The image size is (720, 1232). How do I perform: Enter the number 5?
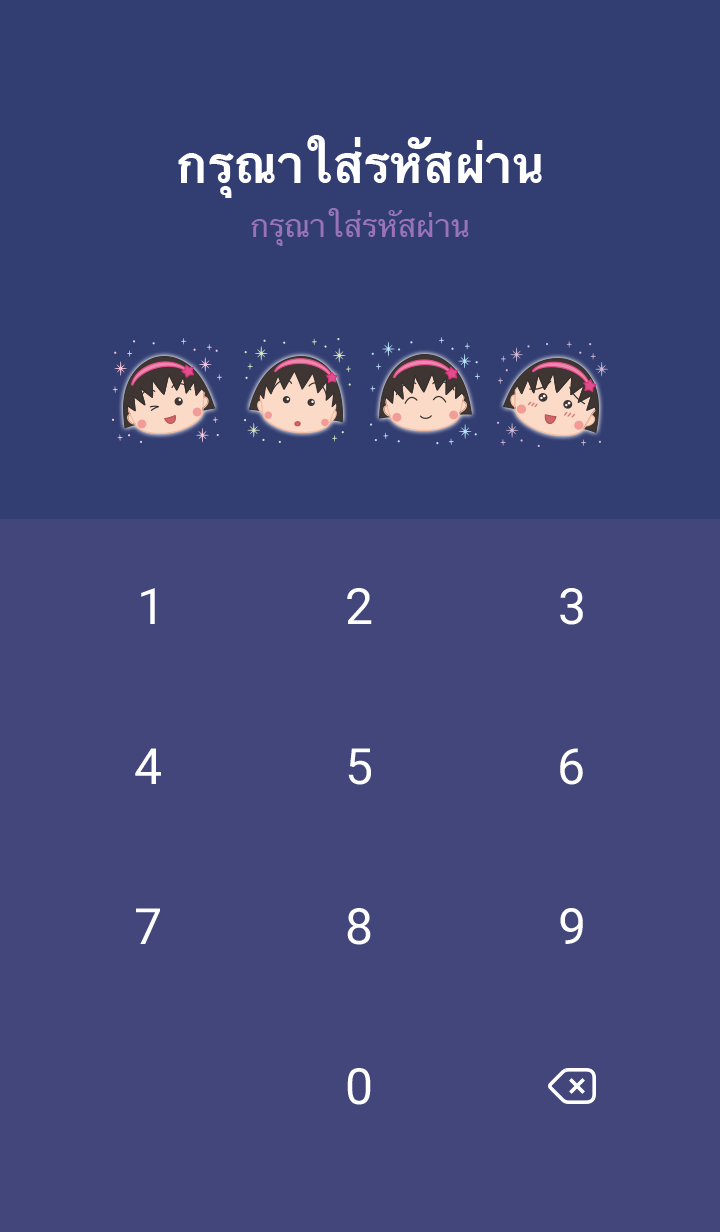click(359, 767)
